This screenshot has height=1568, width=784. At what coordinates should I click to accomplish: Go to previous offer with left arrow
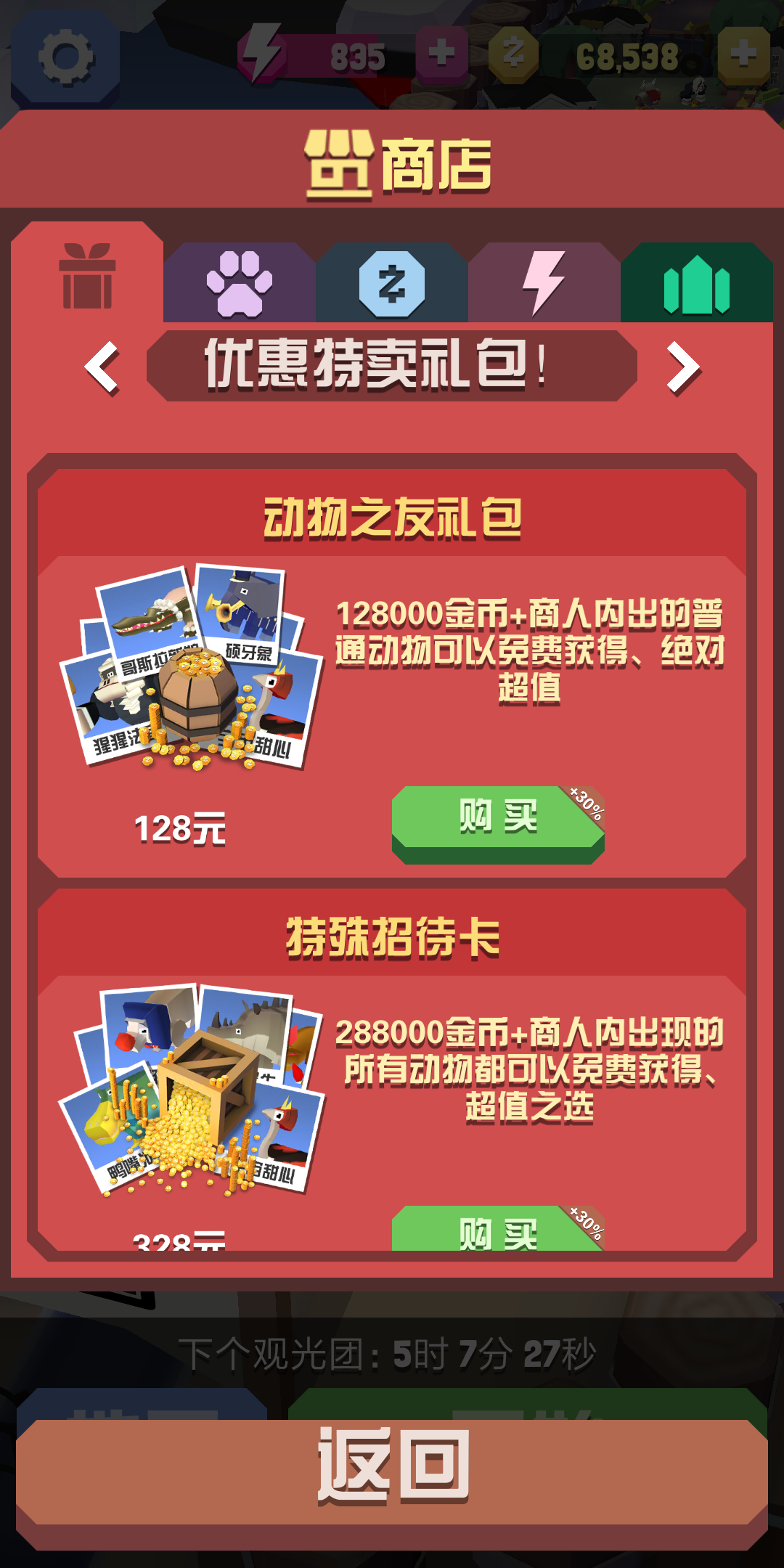coord(102,367)
